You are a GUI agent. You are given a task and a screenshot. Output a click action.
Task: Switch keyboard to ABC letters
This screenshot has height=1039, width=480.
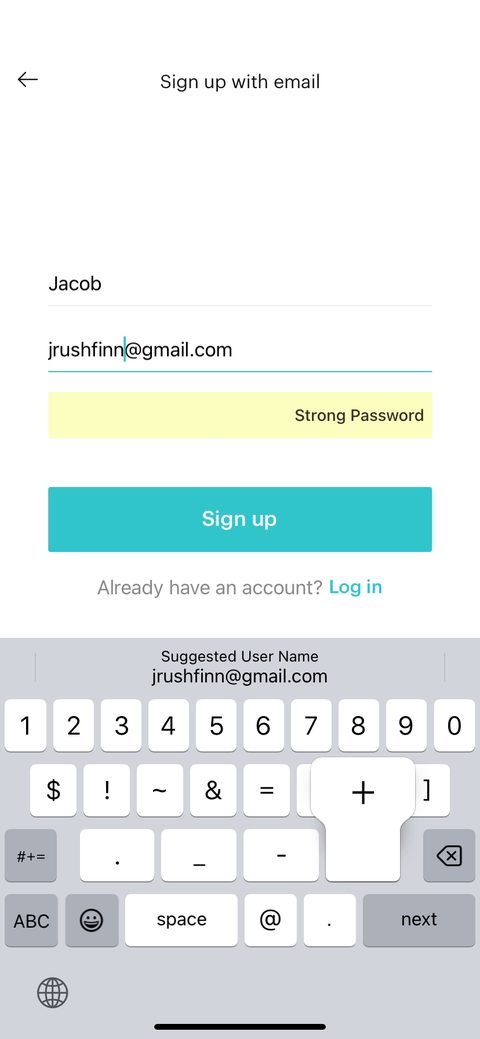click(31, 920)
